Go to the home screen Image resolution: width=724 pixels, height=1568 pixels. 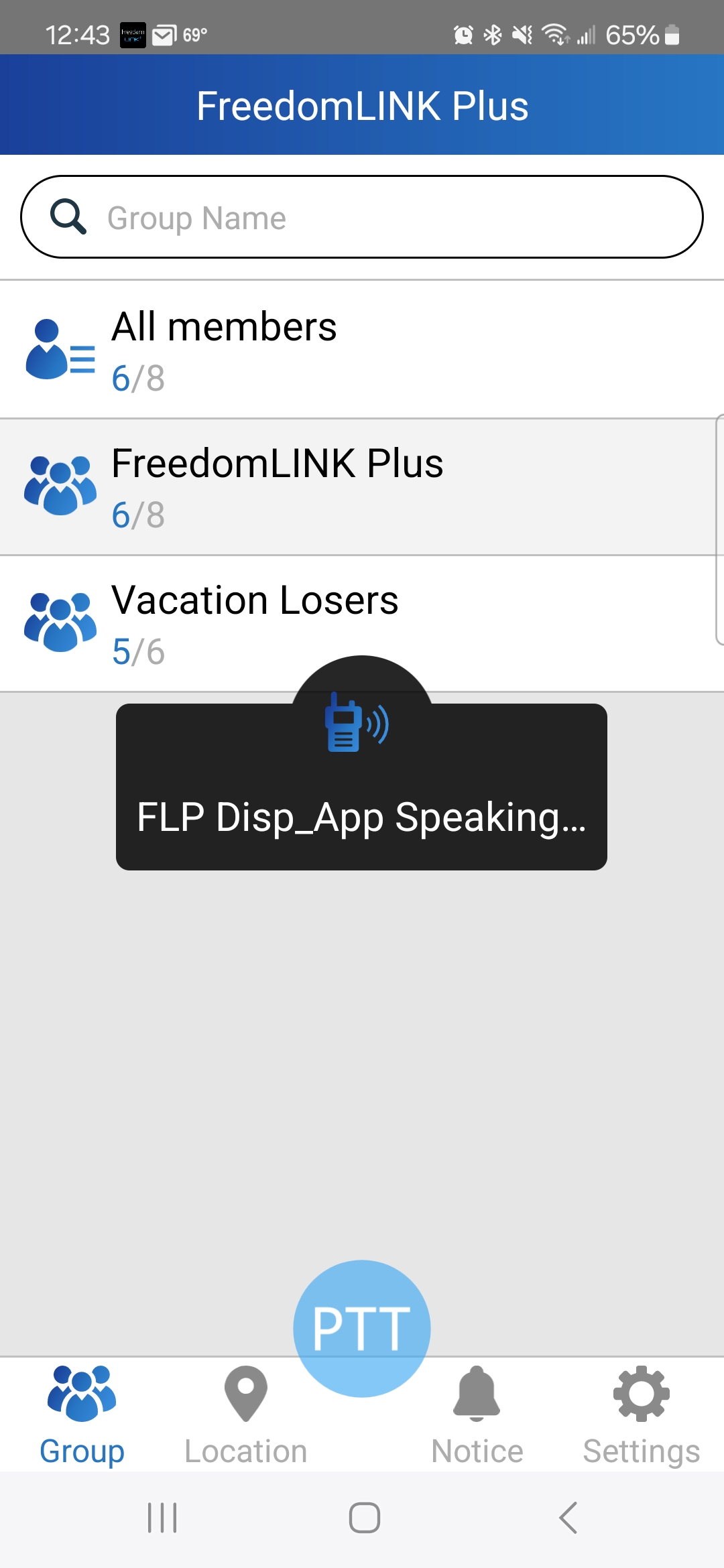(364, 1518)
